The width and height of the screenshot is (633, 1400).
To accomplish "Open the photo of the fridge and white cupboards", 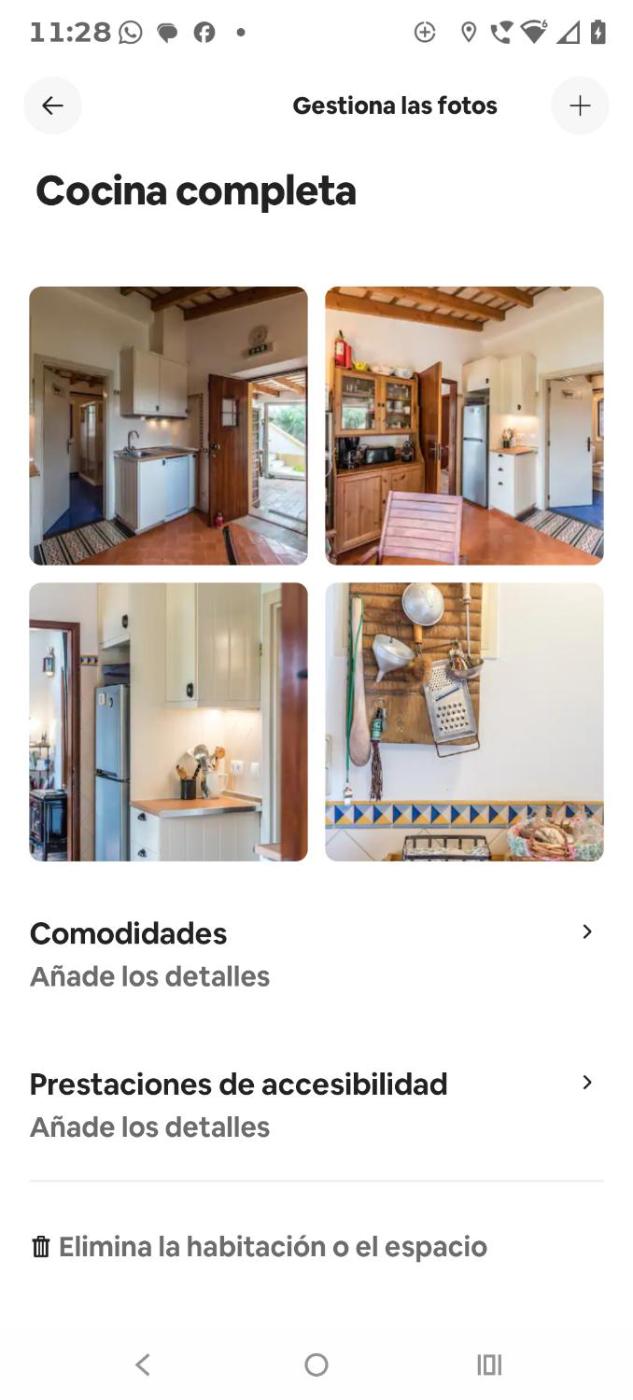I will pos(169,722).
